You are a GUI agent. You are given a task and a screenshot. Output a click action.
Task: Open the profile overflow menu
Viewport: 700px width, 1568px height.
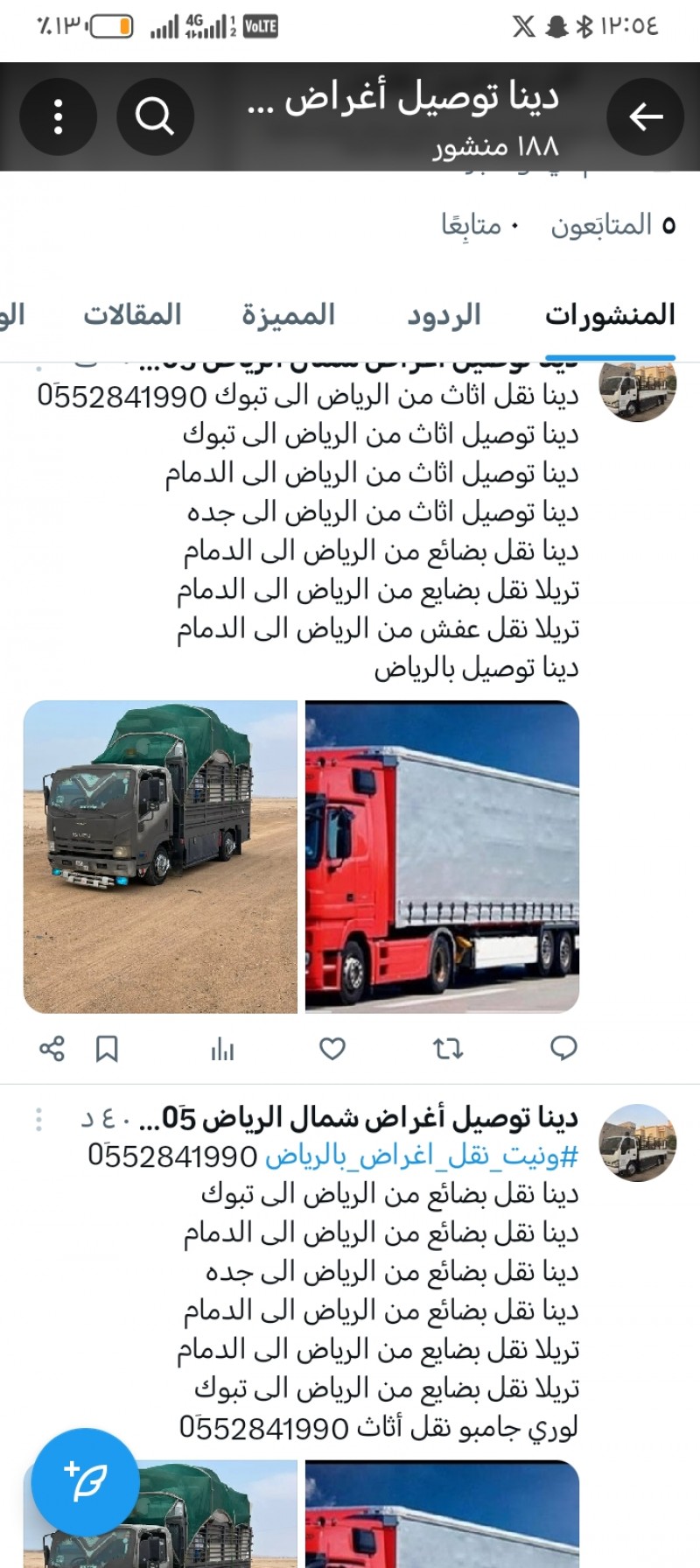(59, 116)
